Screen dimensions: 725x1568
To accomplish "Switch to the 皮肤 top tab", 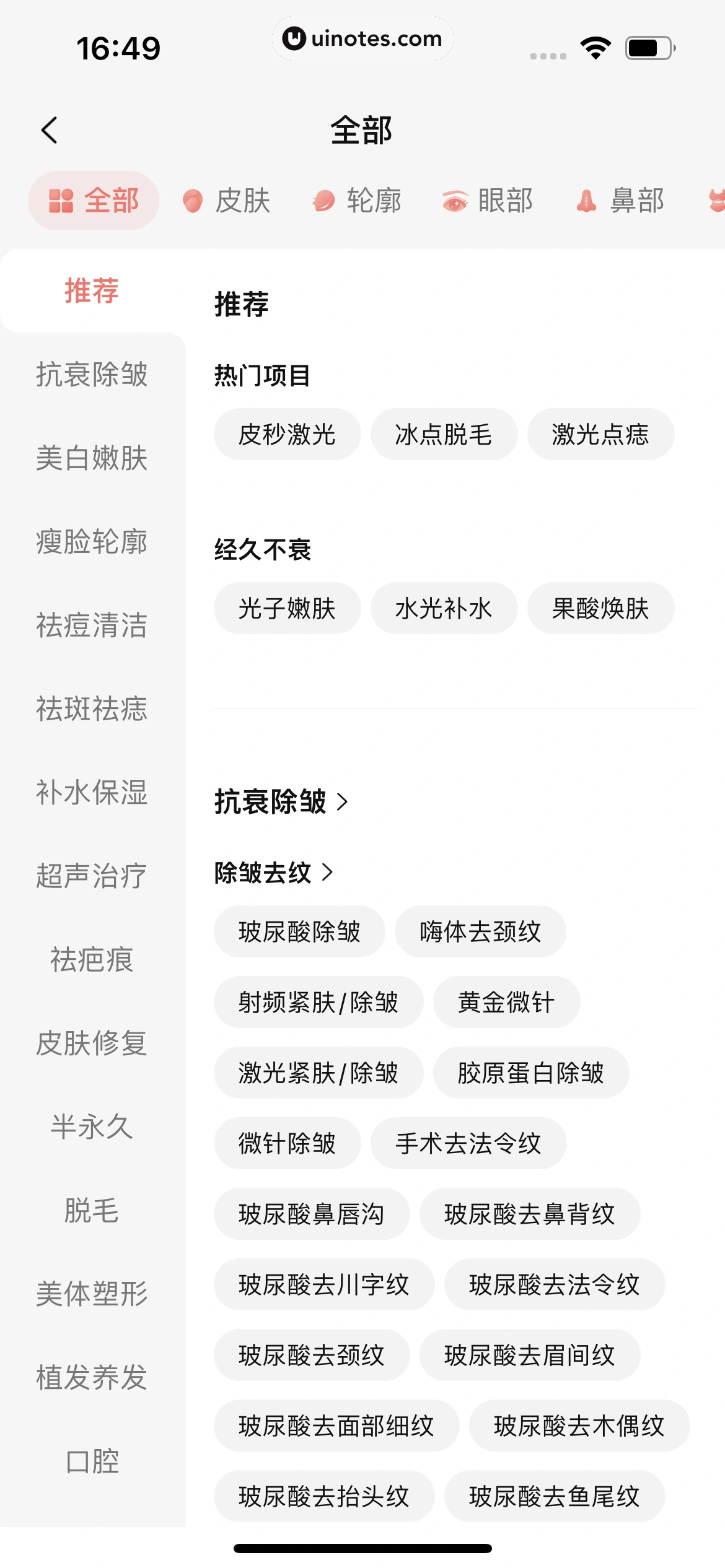I will tap(227, 201).
